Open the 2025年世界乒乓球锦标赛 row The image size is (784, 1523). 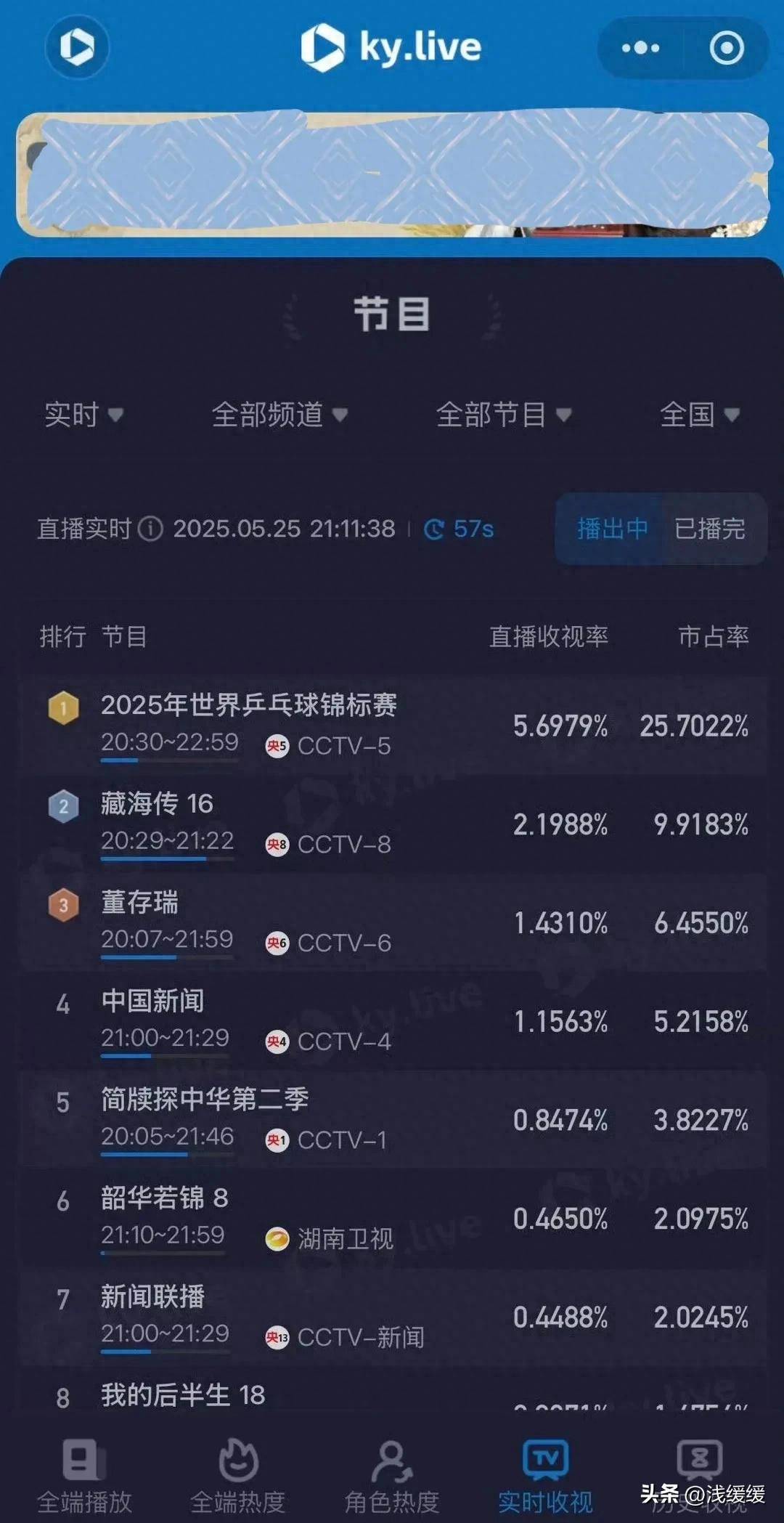pos(393,726)
